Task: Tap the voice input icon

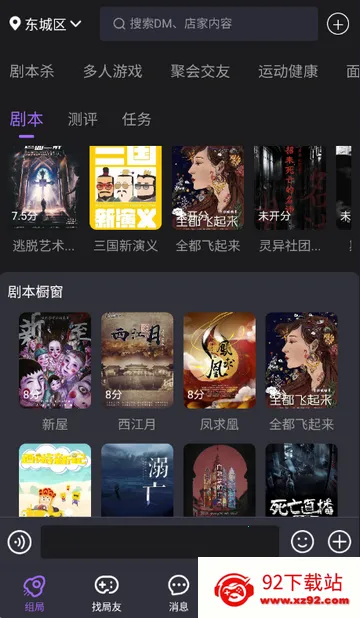Action: 19,542
